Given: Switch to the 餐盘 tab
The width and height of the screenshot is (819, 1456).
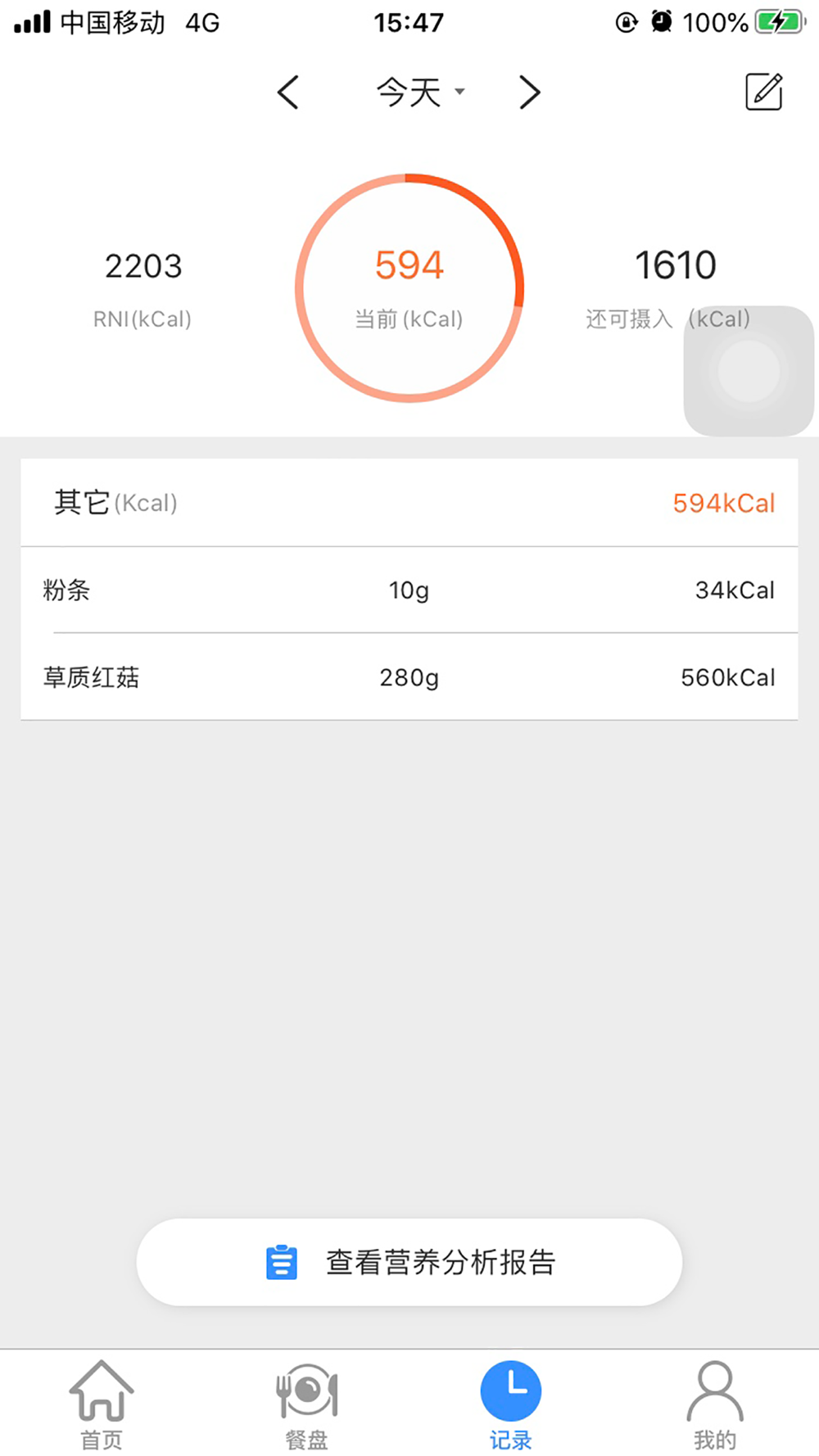Looking at the screenshot, I should pos(307,1404).
